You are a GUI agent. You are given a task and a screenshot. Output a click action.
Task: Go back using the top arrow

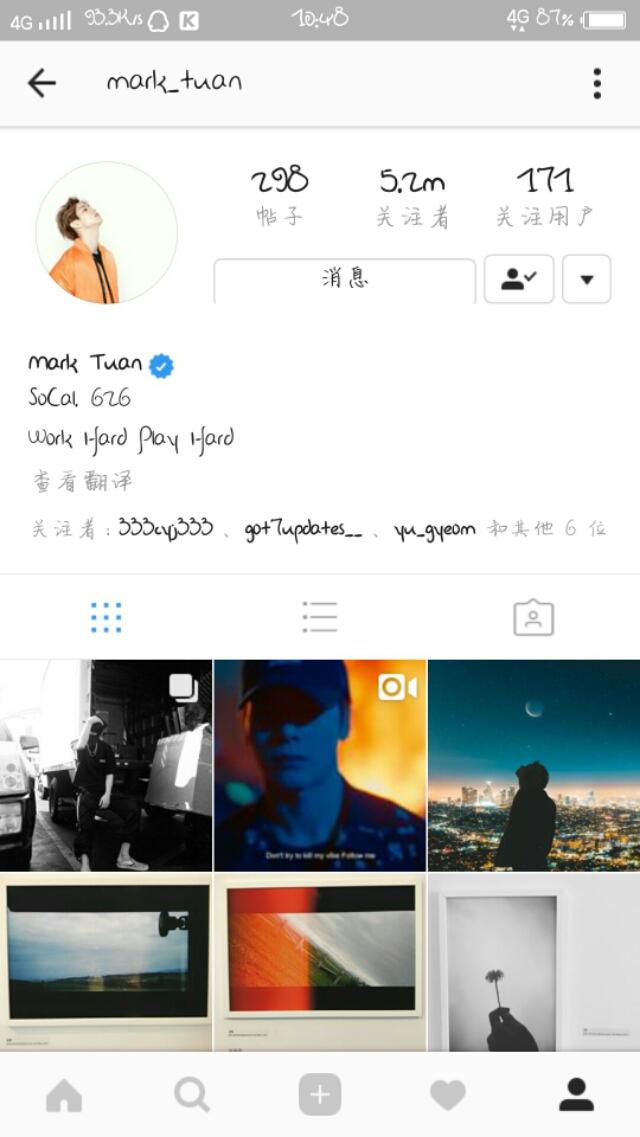[42, 83]
